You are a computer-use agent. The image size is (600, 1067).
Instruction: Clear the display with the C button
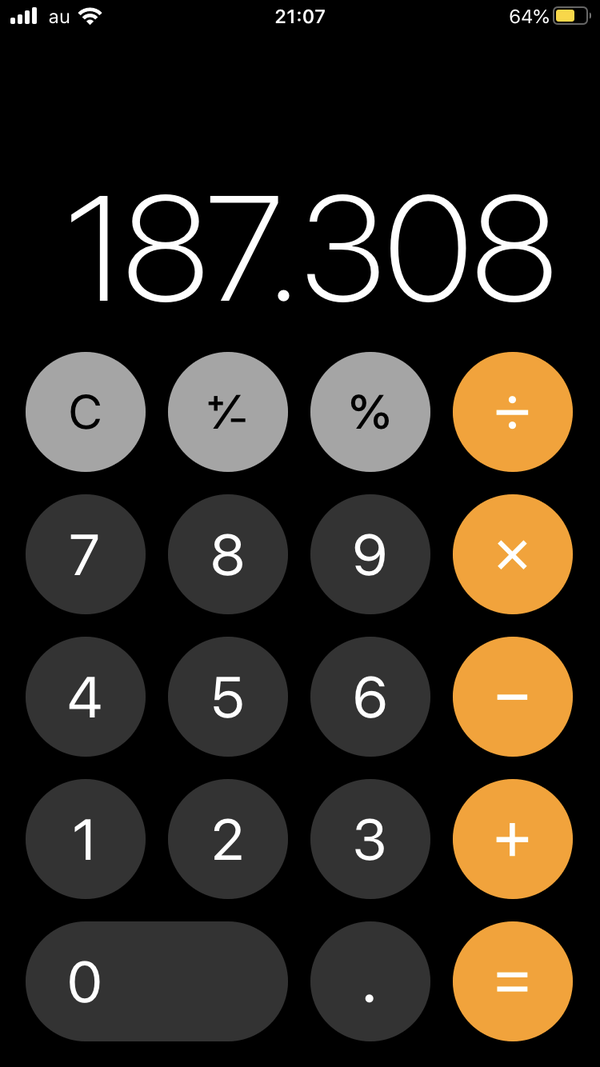pyautogui.click(x=86, y=412)
